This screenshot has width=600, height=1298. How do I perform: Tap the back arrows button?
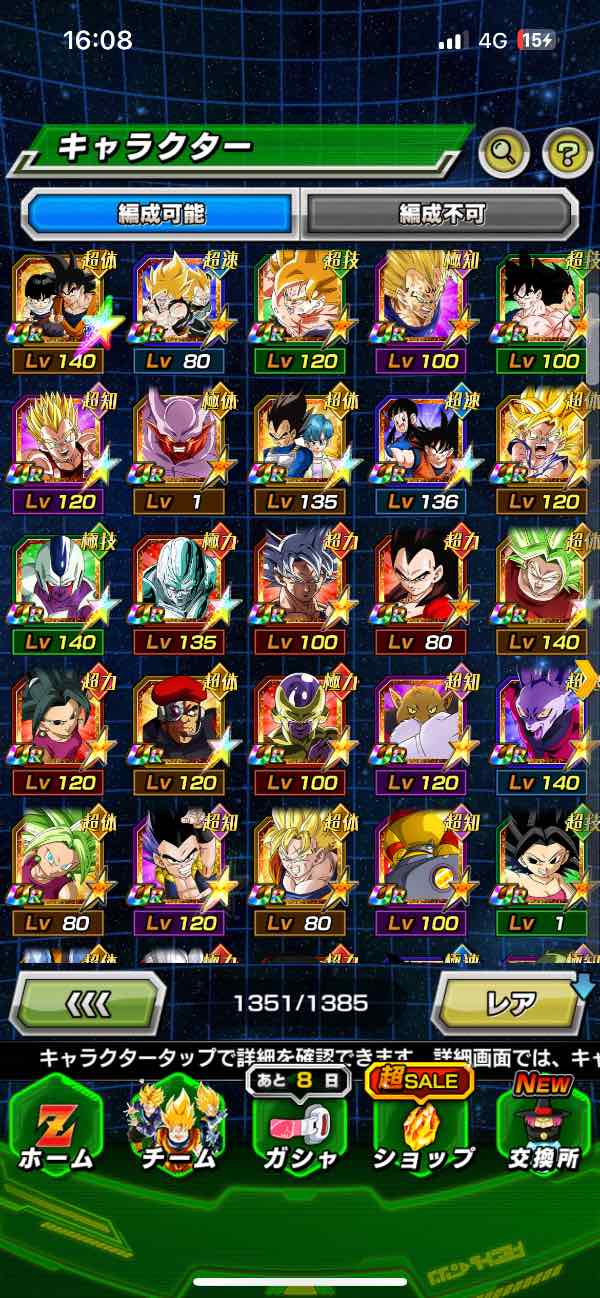[87, 1003]
